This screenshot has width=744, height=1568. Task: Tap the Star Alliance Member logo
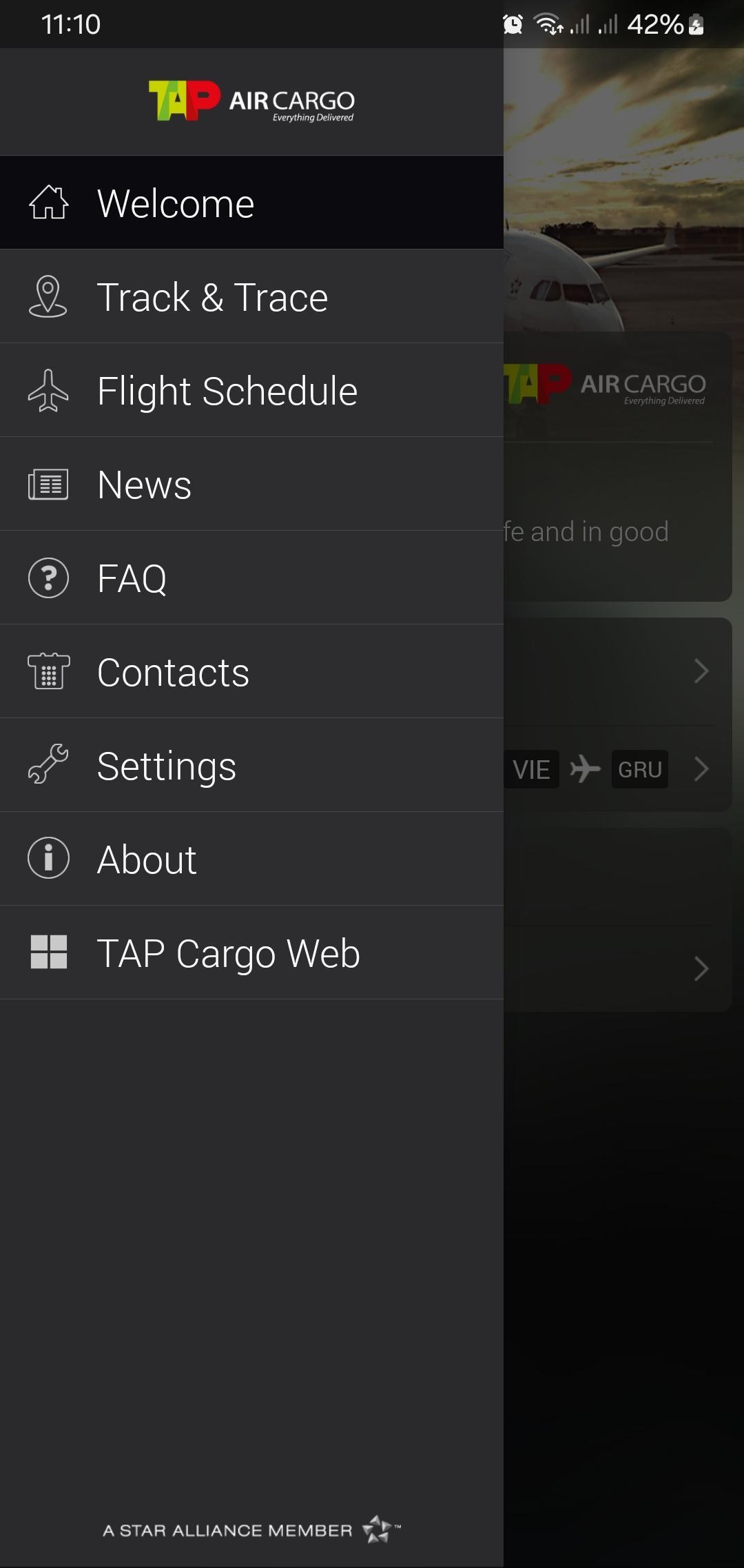point(251,1527)
